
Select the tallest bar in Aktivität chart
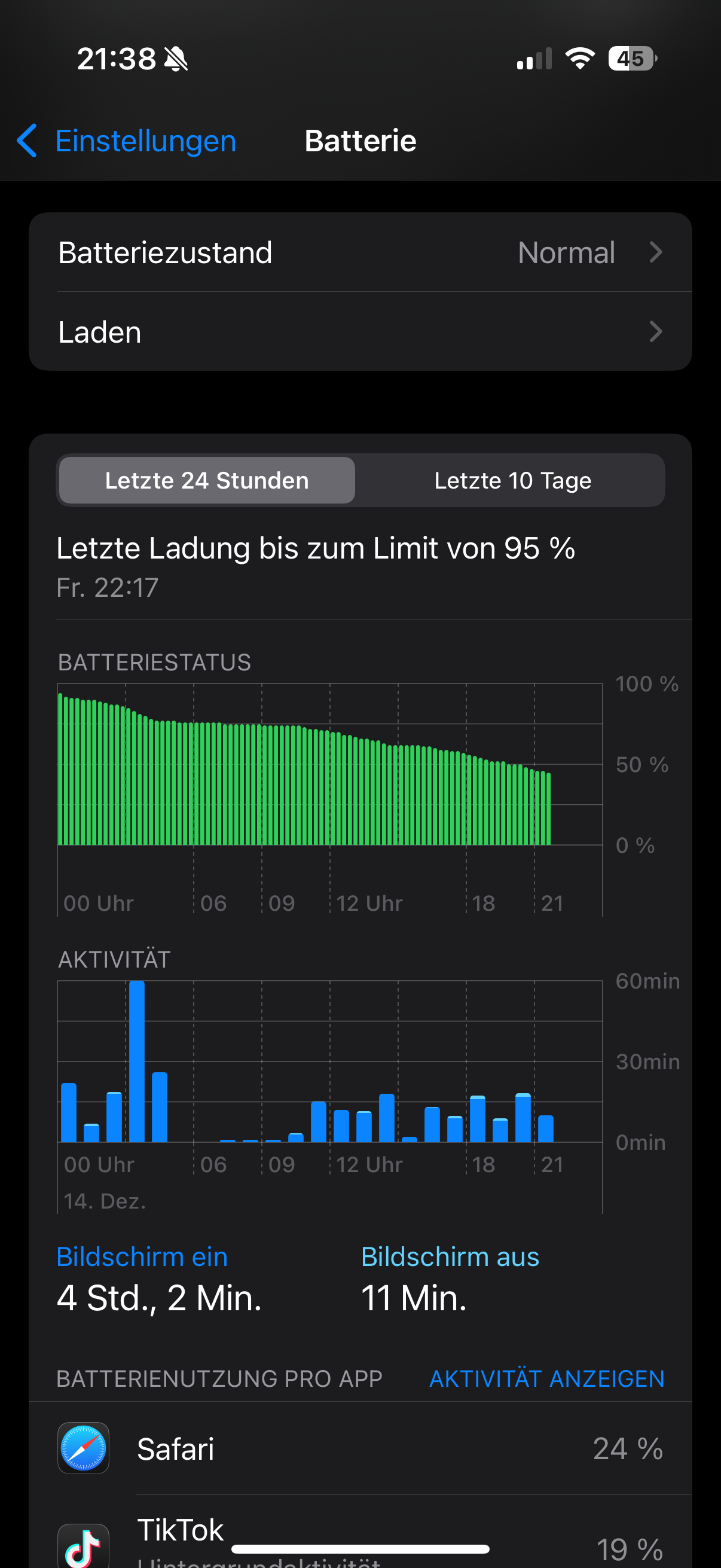[x=137, y=1061]
